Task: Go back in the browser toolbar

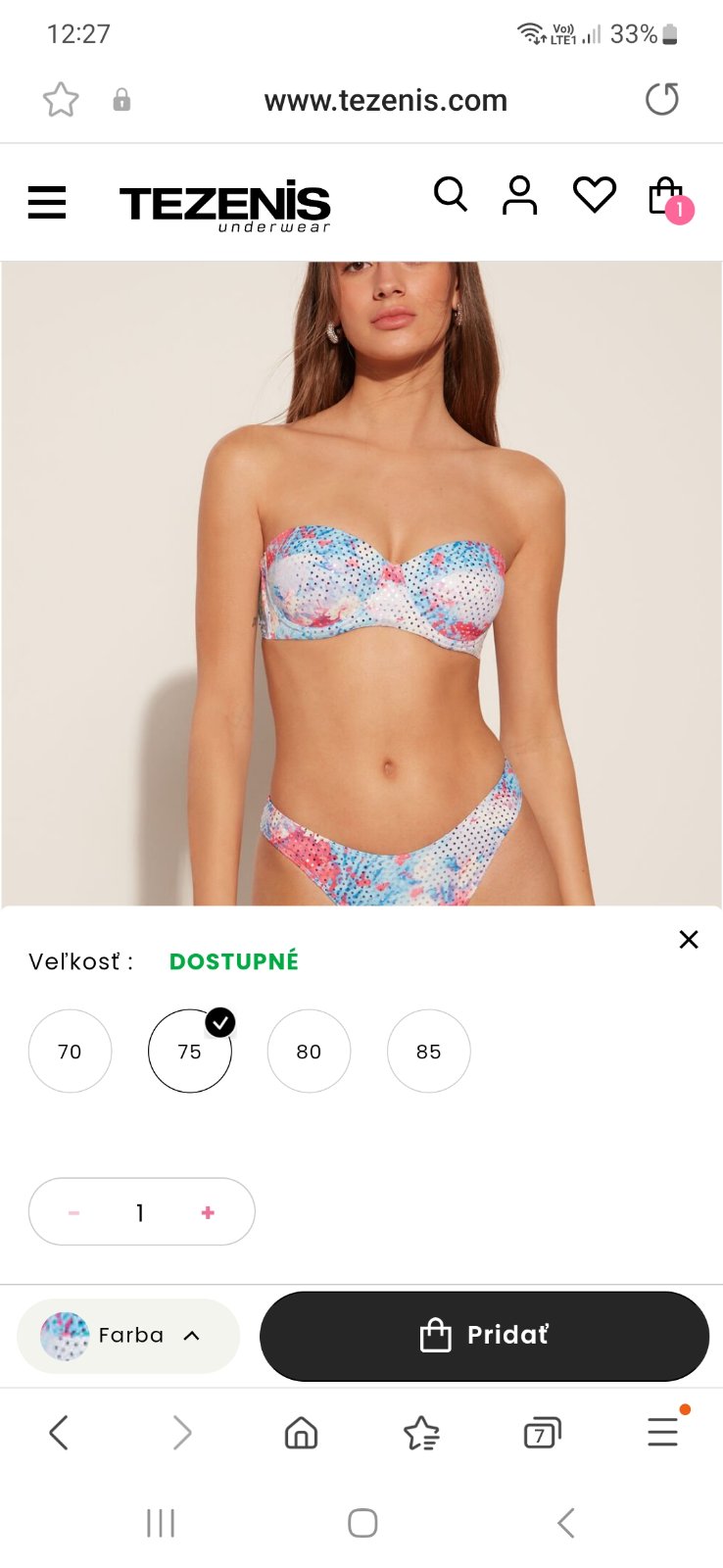Action: pyautogui.click(x=59, y=1433)
